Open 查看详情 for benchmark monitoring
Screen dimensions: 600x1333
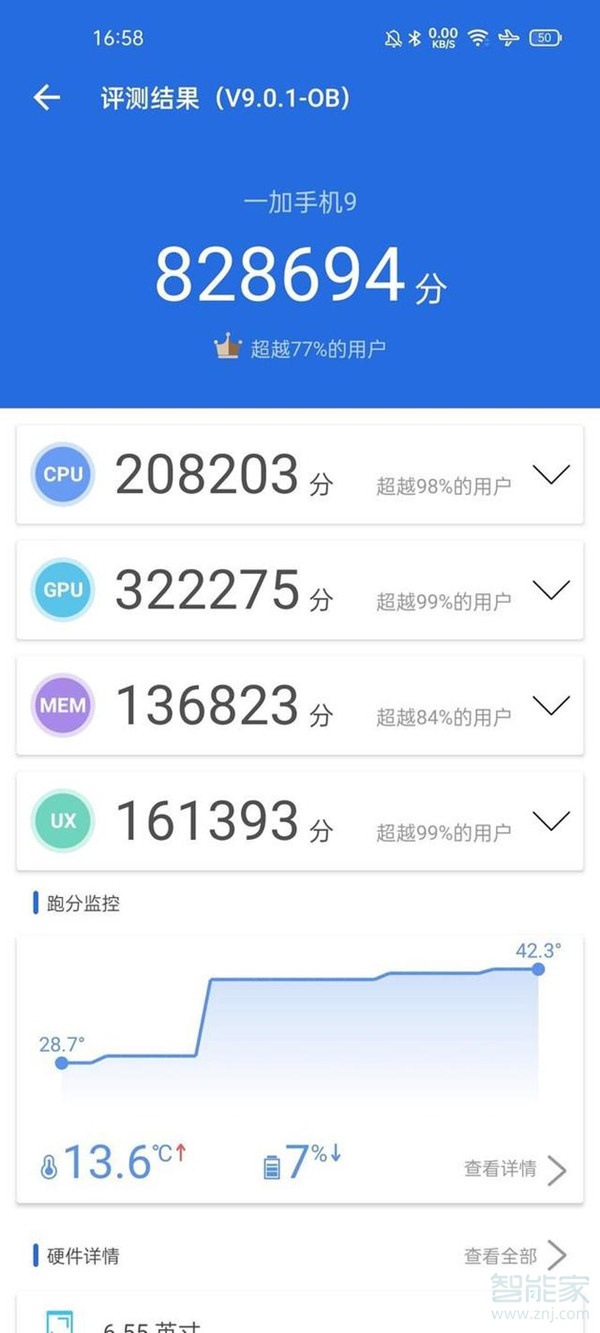[x=514, y=1168]
